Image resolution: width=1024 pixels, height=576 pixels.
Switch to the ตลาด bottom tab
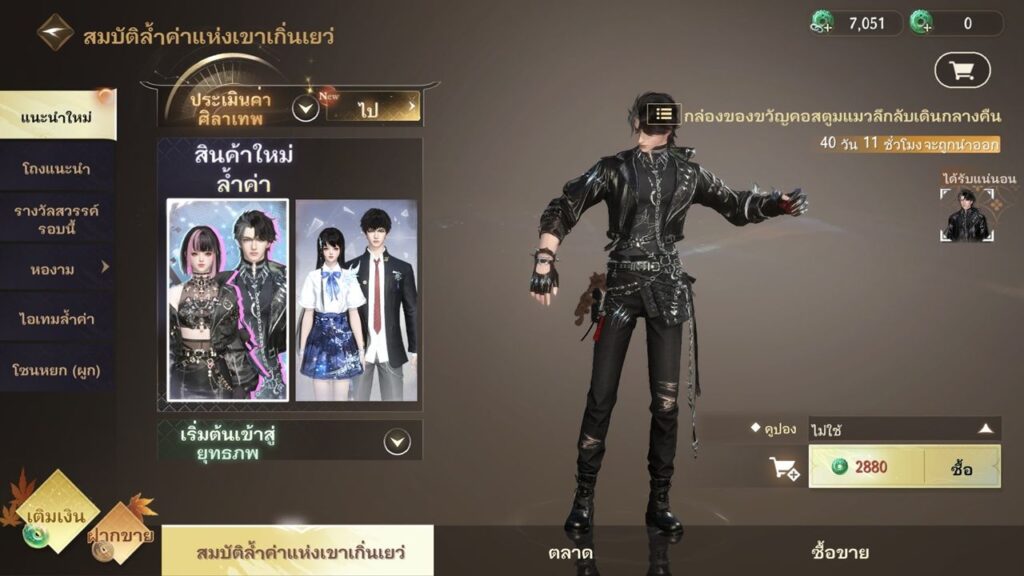click(x=570, y=552)
